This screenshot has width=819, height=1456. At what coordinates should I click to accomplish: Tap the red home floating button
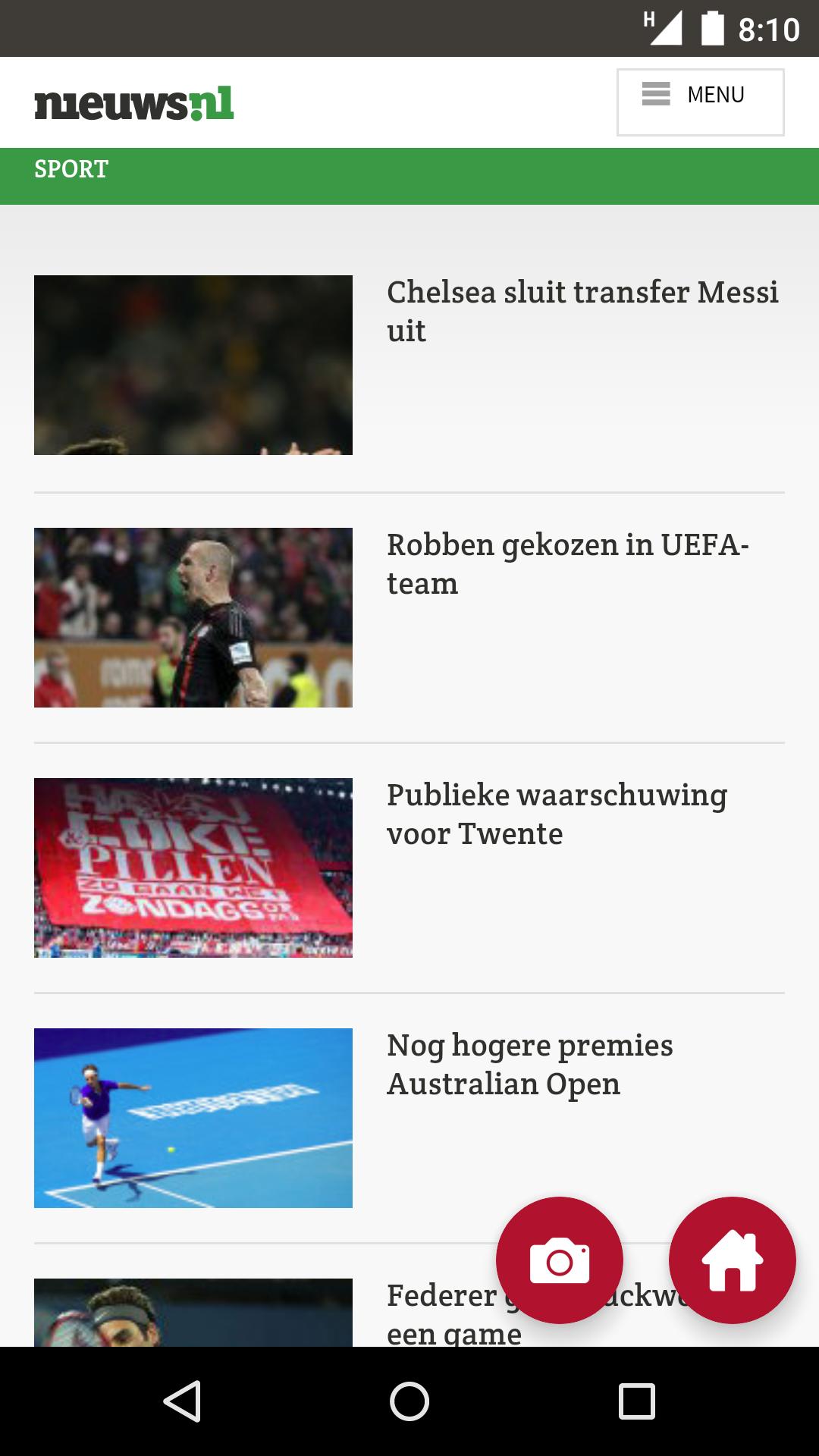tap(732, 1260)
